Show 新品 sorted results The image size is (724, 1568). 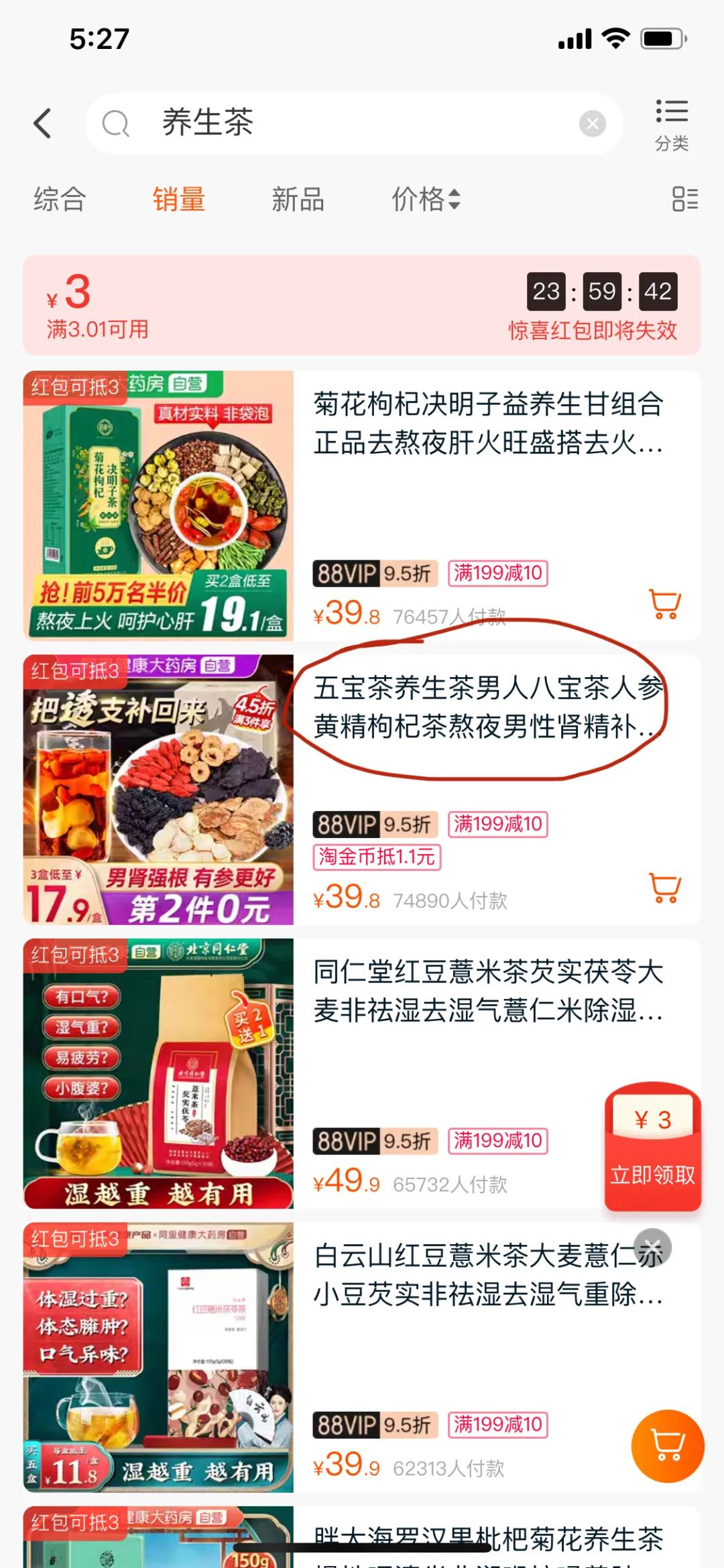pyautogui.click(x=298, y=199)
